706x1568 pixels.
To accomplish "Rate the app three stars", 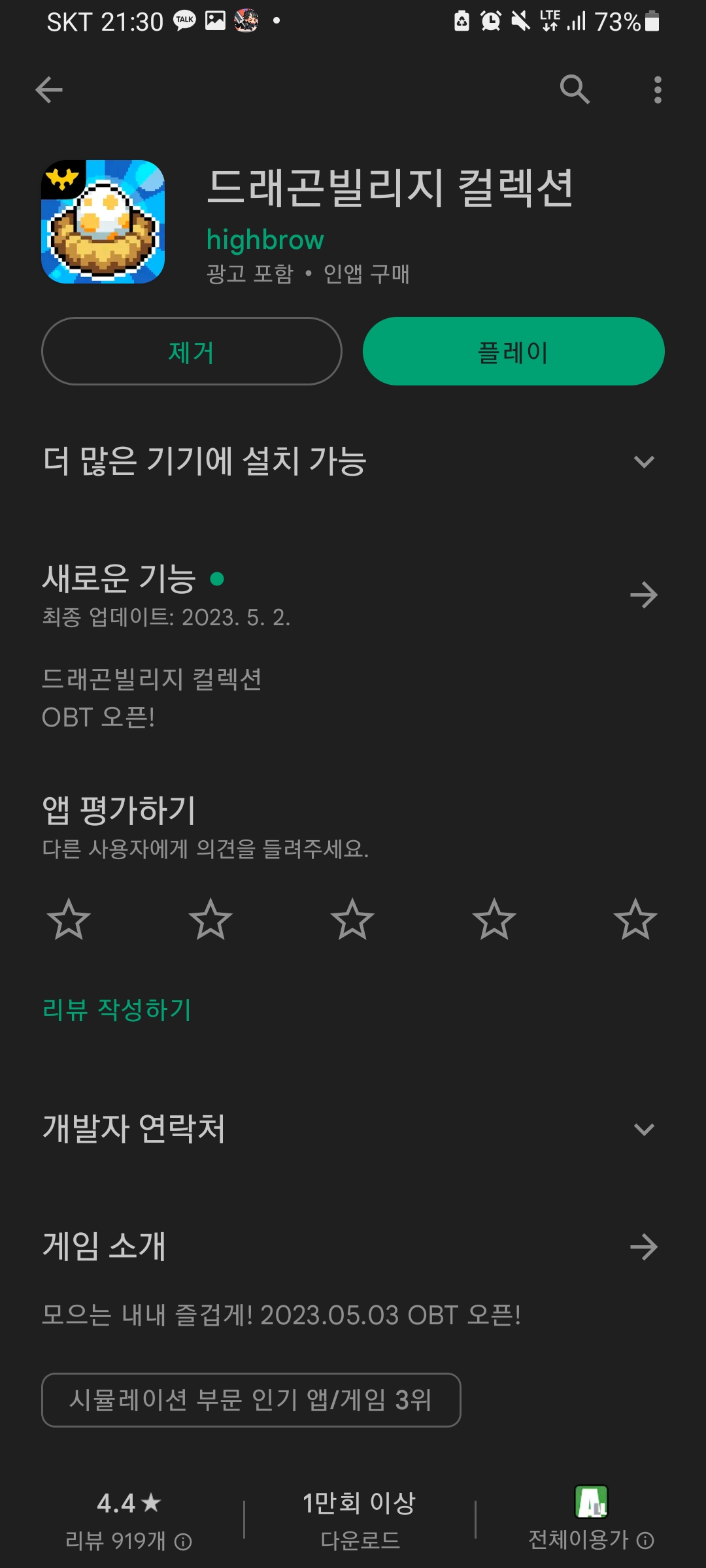I will pos(352,919).
